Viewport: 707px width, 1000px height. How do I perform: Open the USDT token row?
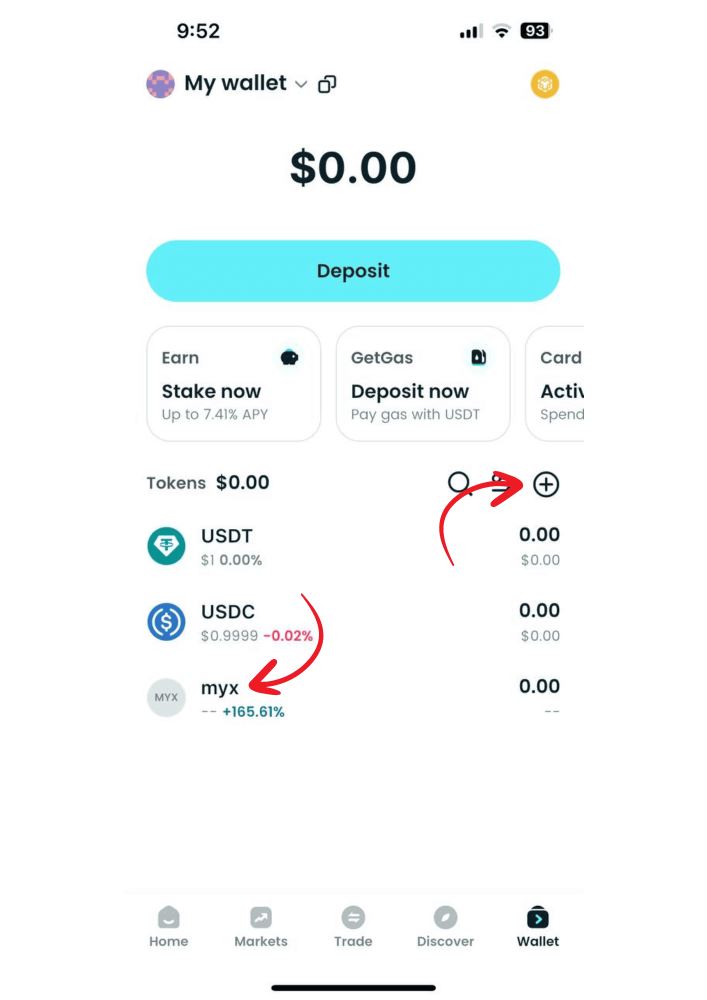pyautogui.click(x=353, y=546)
